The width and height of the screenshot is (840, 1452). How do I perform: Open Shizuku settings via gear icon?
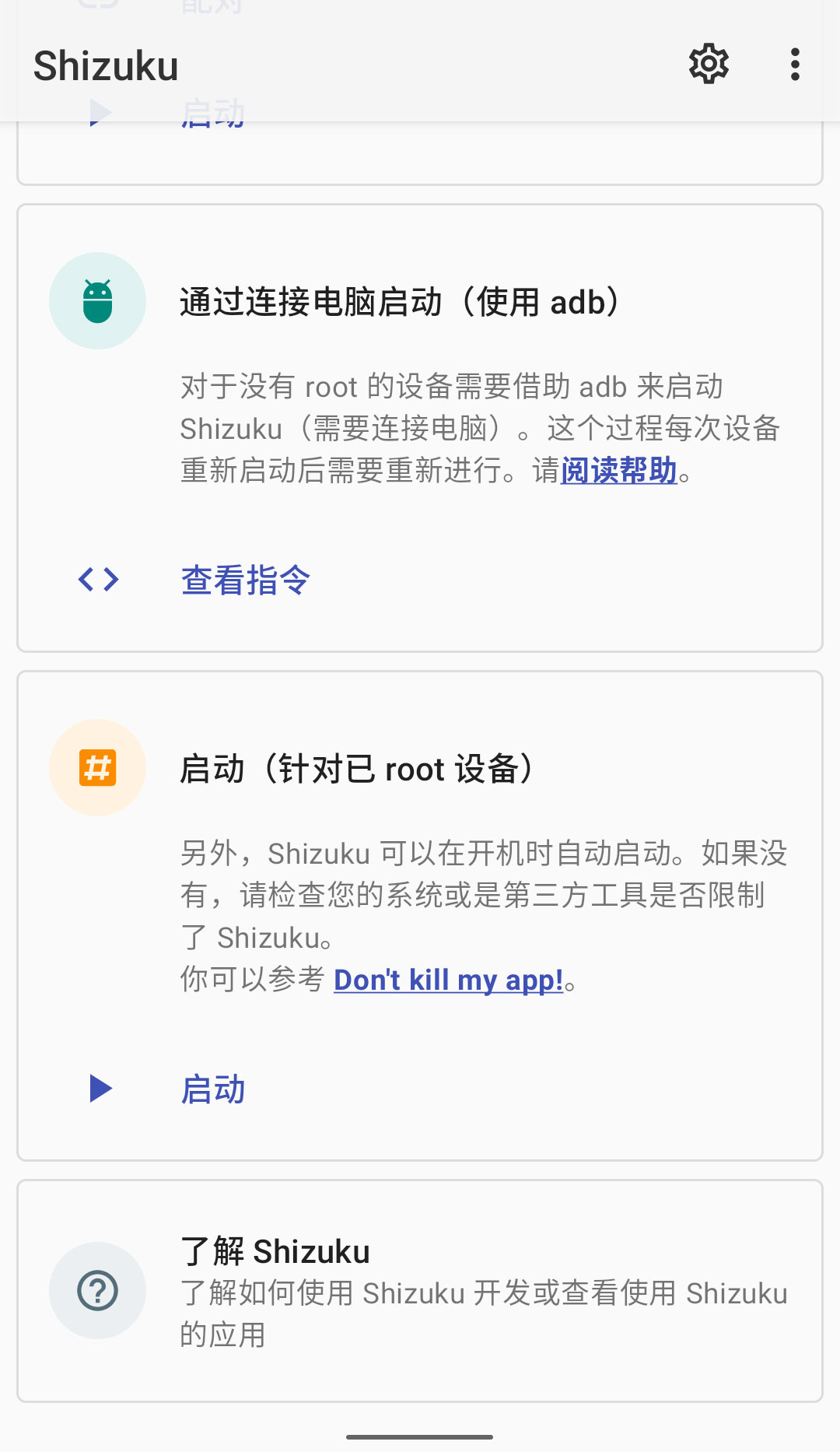pos(709,65)
